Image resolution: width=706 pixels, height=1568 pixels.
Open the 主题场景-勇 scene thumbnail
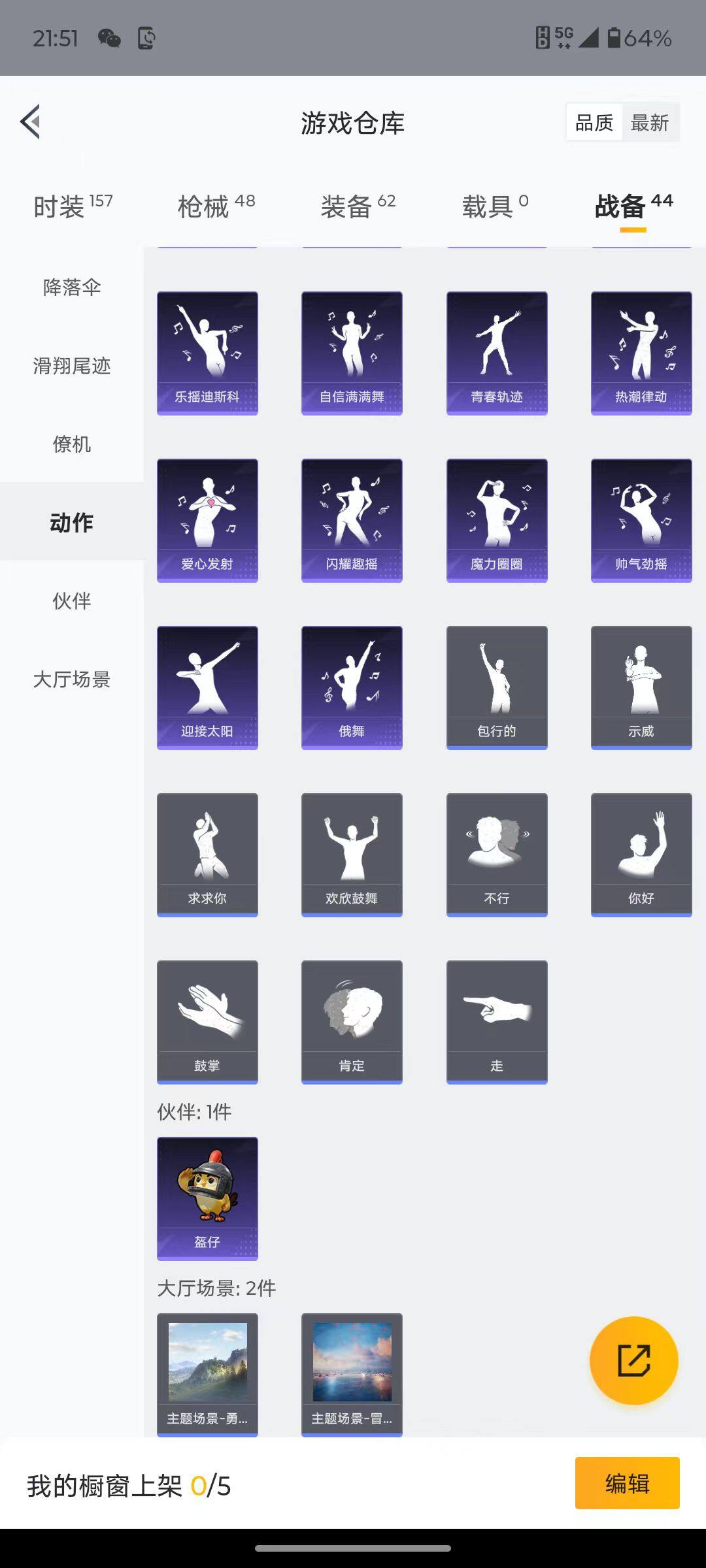[207, 1372]
